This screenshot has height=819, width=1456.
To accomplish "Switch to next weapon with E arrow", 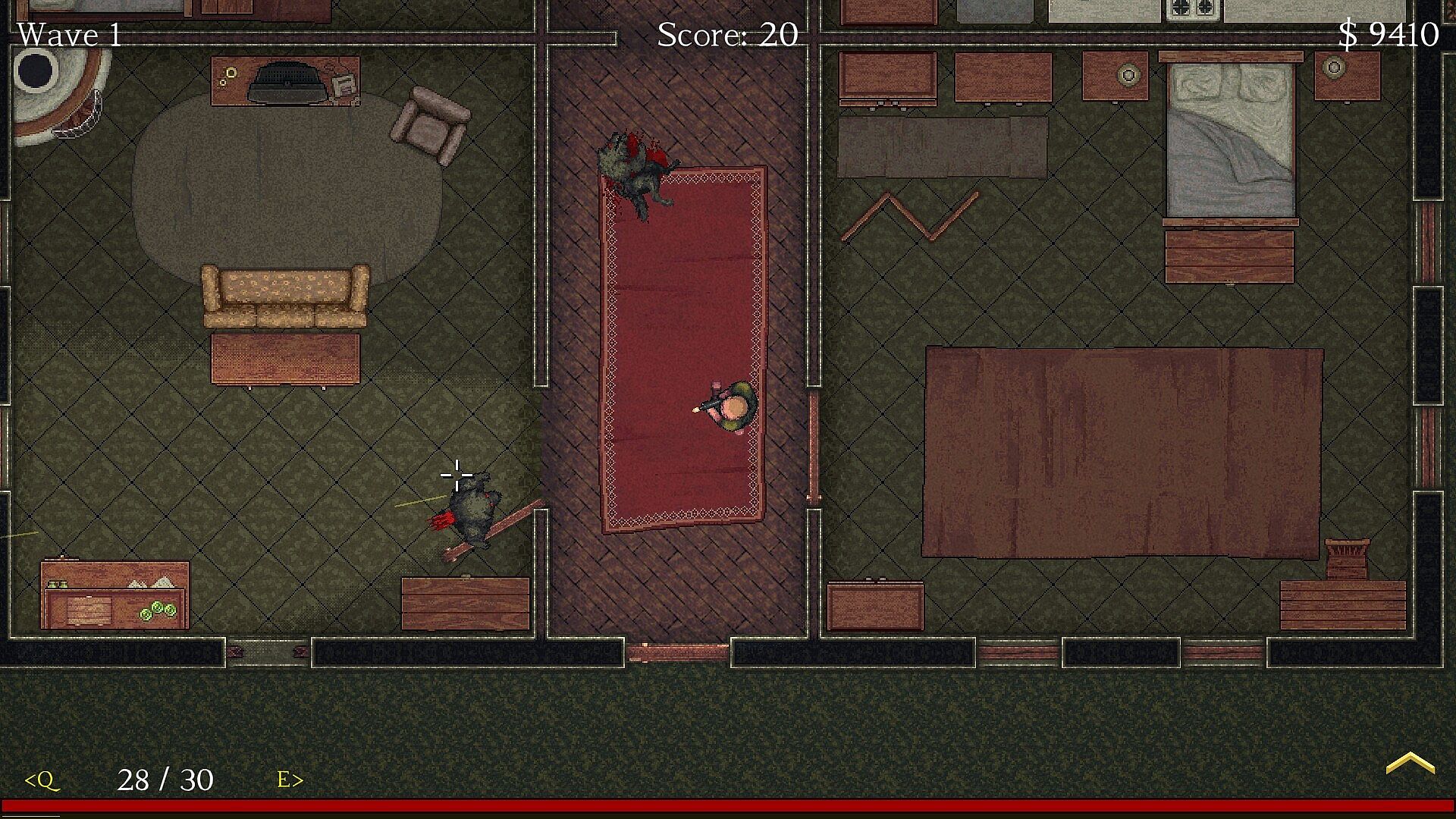I will pyautogui.click(x=290, y=780).
